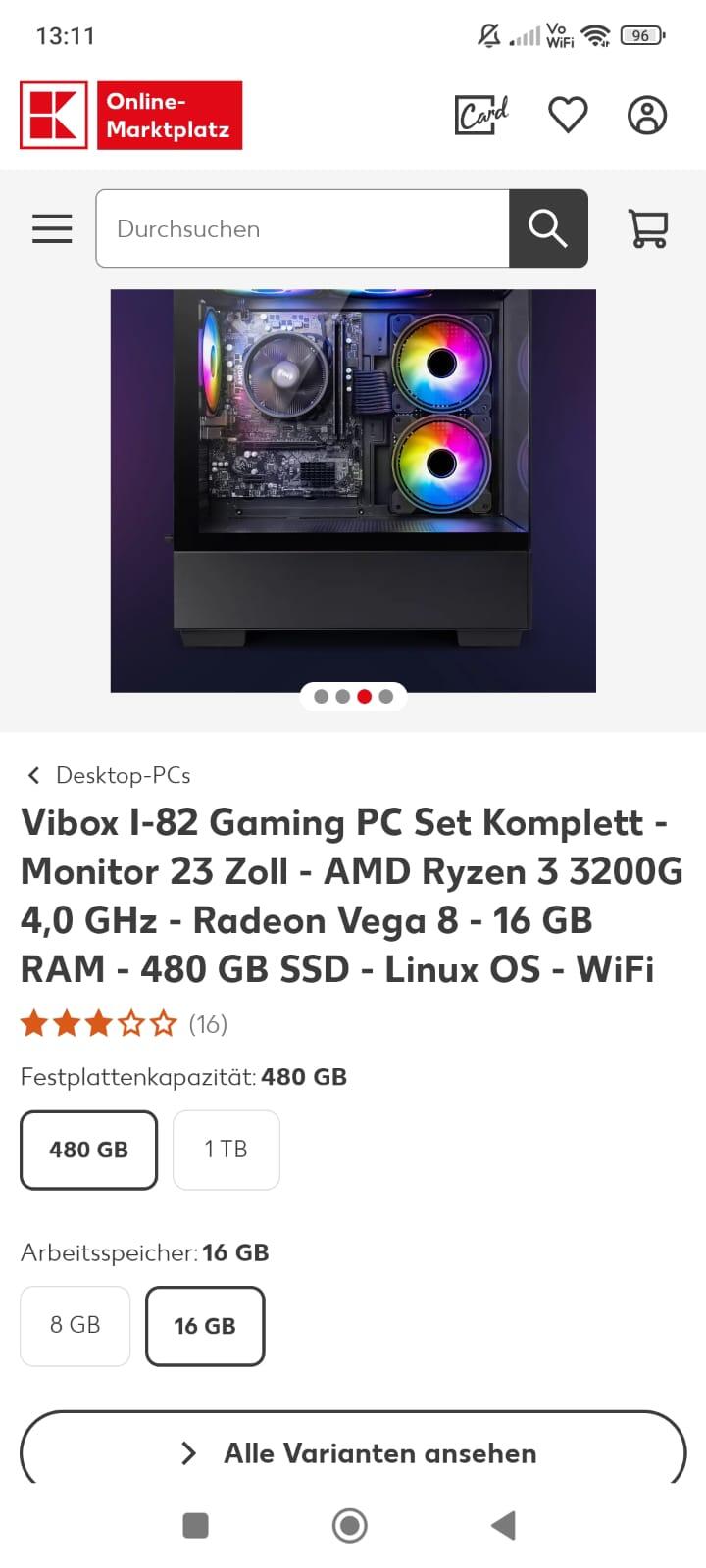This screenshot has width=706, height=1568.
Task: Tap the Durchsuchen search field
Action: (x=302, y=228)
